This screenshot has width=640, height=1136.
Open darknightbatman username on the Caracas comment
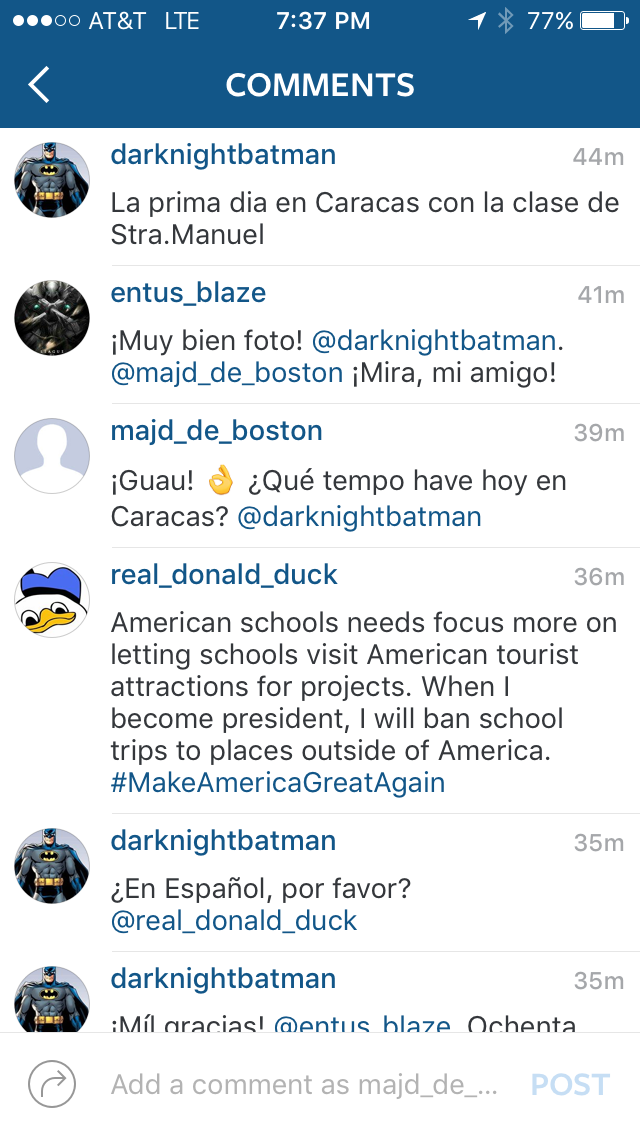[x=223, y=155]
